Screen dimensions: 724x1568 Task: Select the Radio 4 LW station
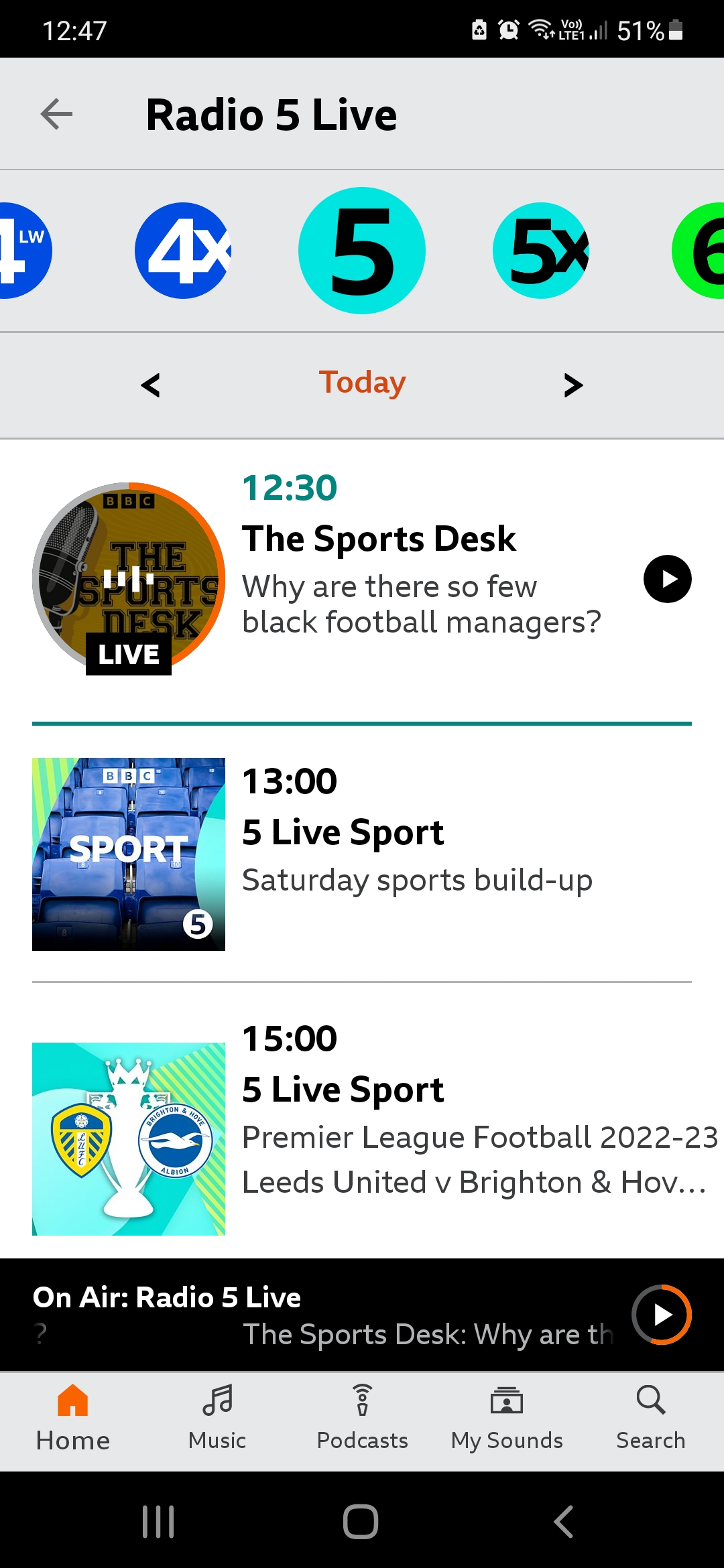point(20,251)
